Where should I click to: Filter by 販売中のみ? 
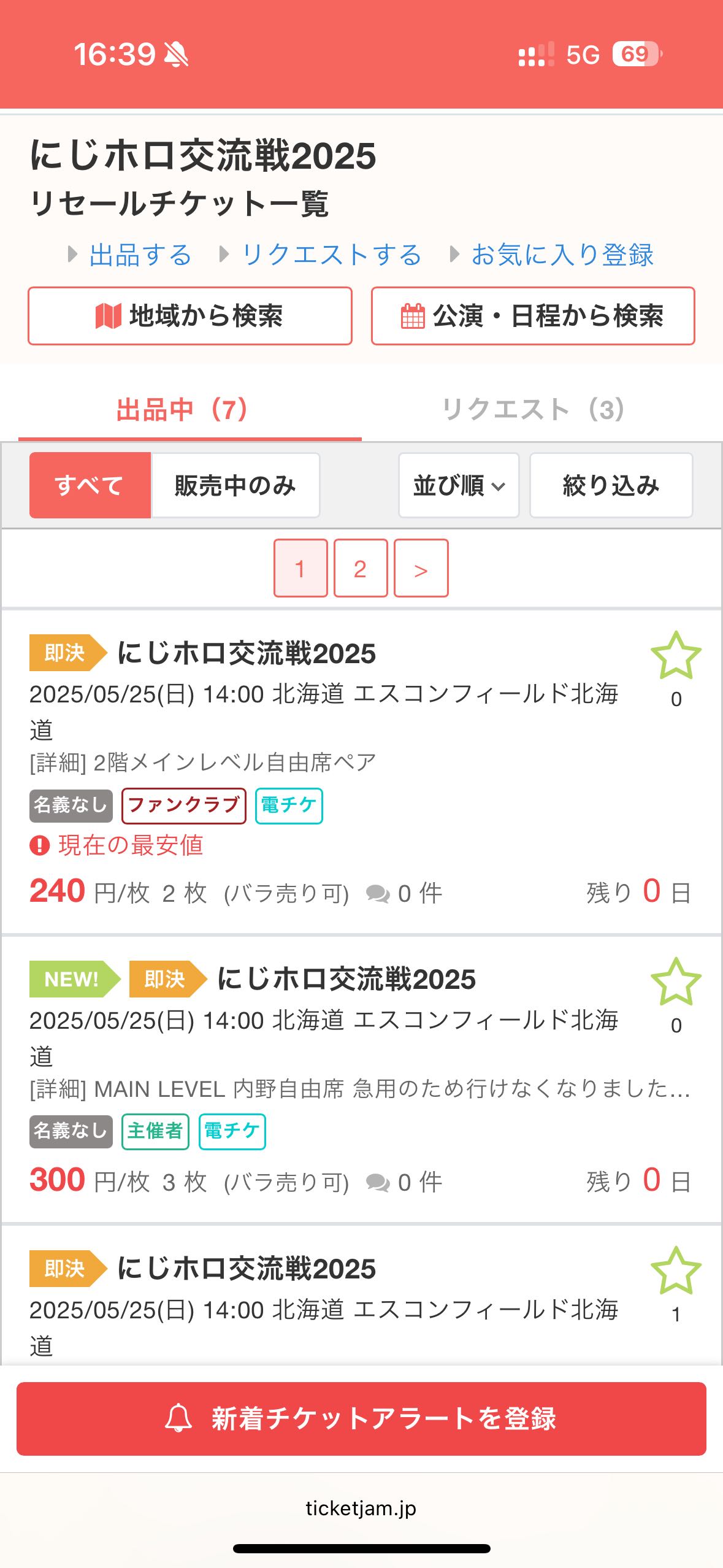click(235, 485)
